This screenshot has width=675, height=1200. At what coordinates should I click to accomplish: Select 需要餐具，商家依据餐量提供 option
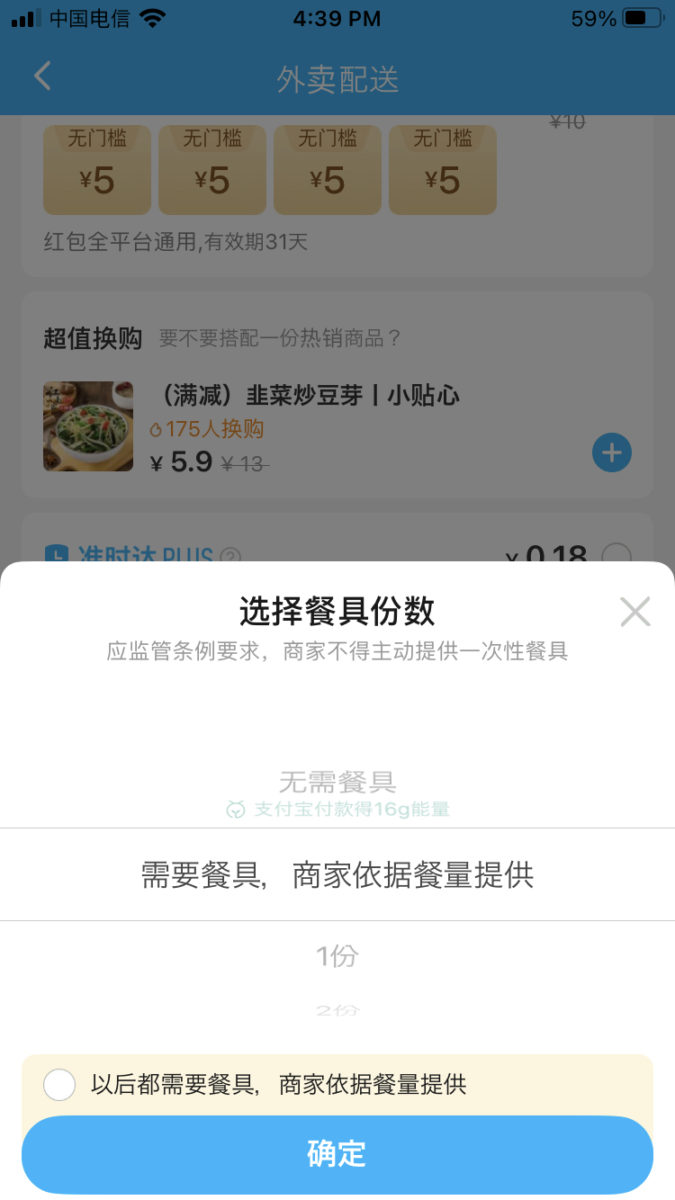point(337,875)
